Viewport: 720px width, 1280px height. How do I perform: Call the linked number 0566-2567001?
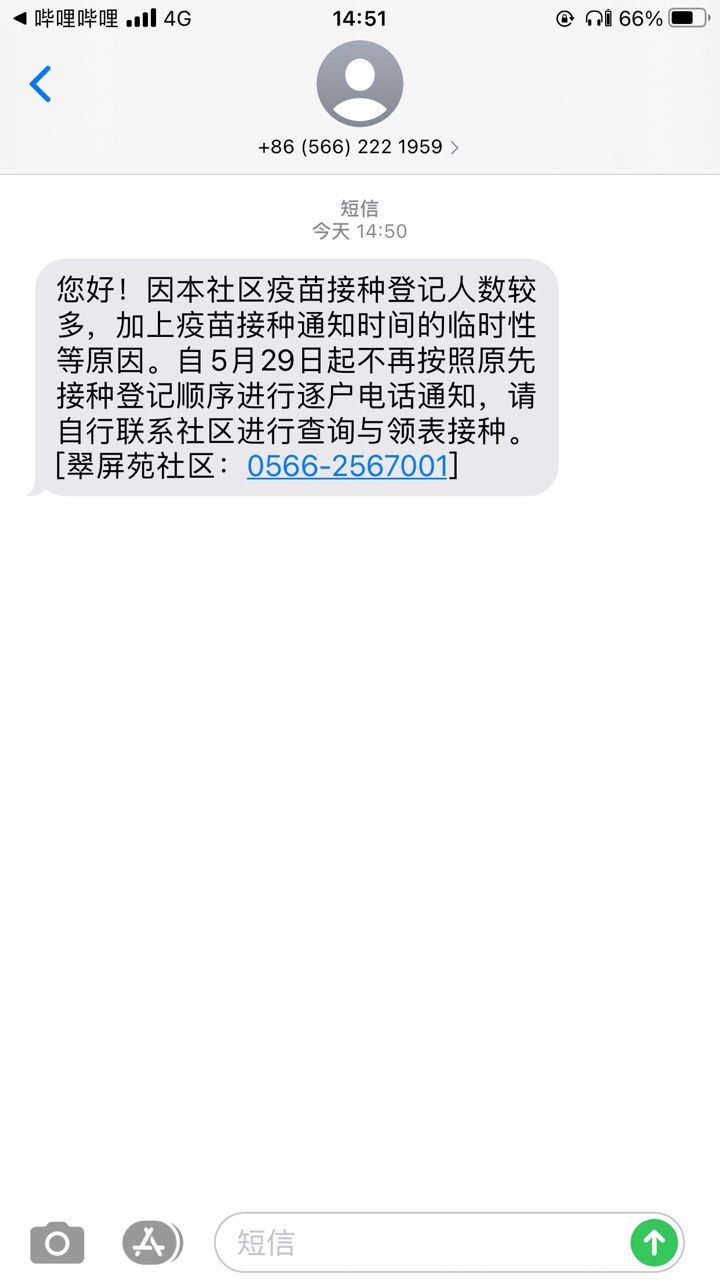click(x=347, y=465)
